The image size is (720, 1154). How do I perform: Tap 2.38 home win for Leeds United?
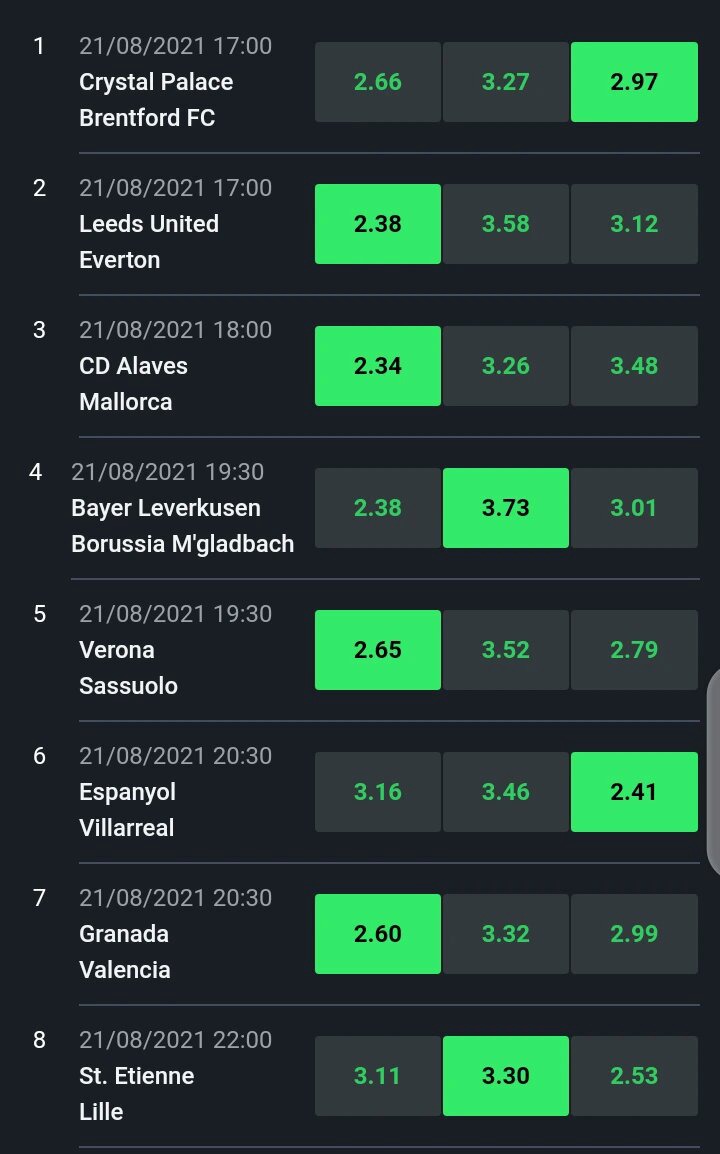pyautogui.click(x=378, y=224)
